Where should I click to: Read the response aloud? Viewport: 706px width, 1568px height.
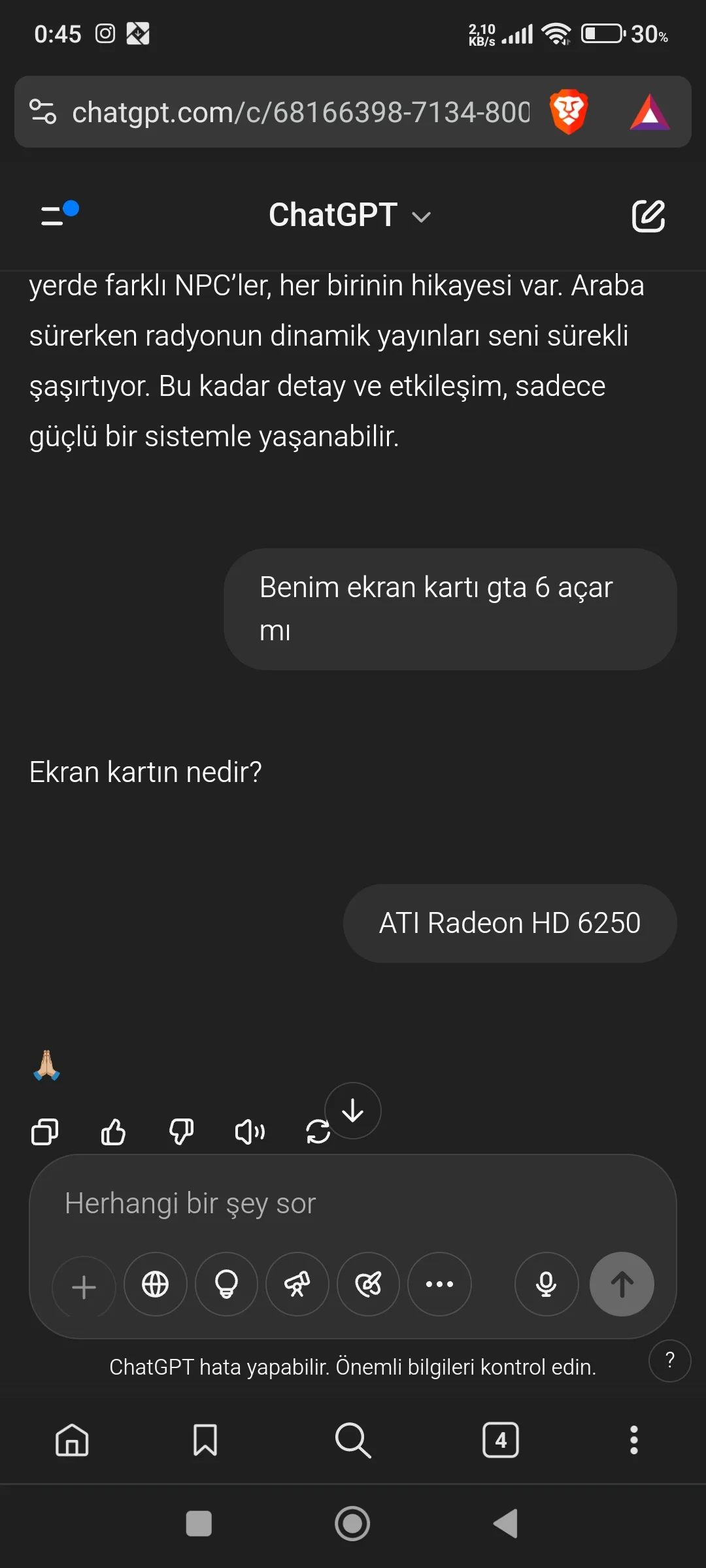tap(250, 1132)
